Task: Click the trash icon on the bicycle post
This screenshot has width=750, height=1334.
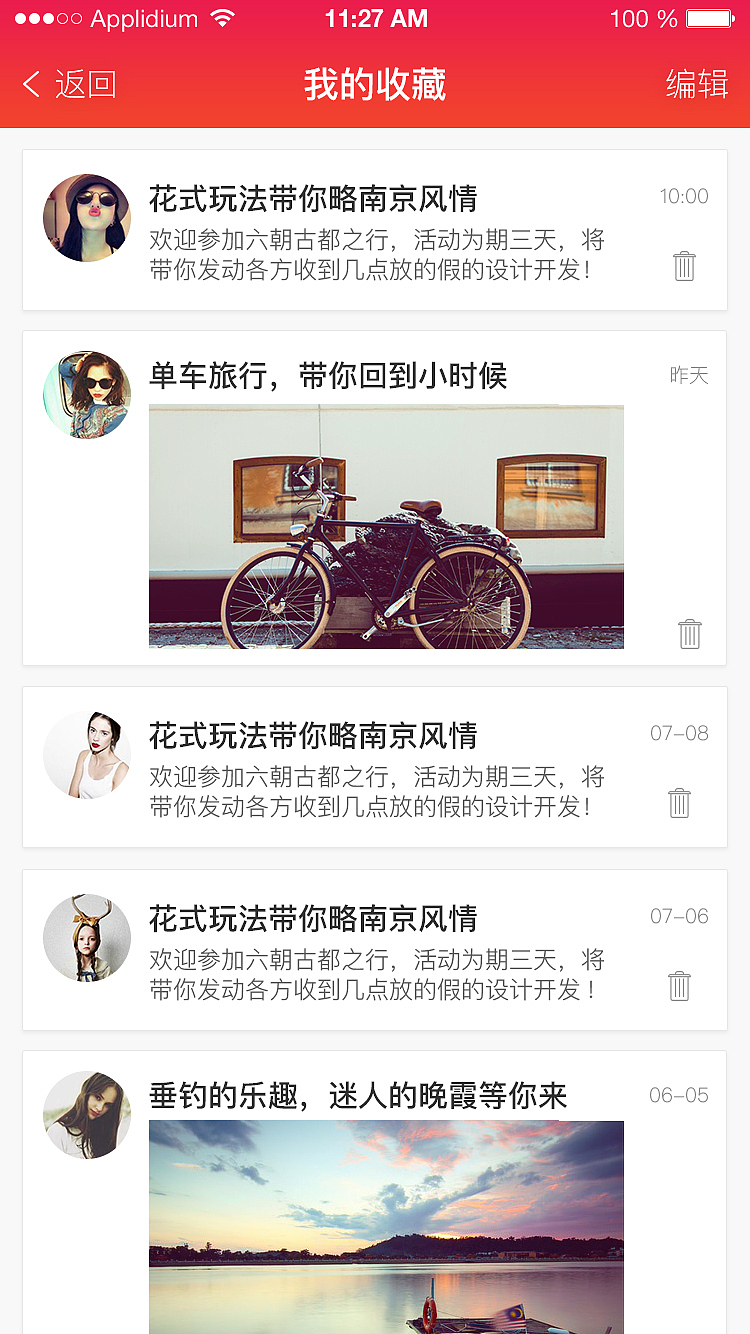Action: pos(689,633)
